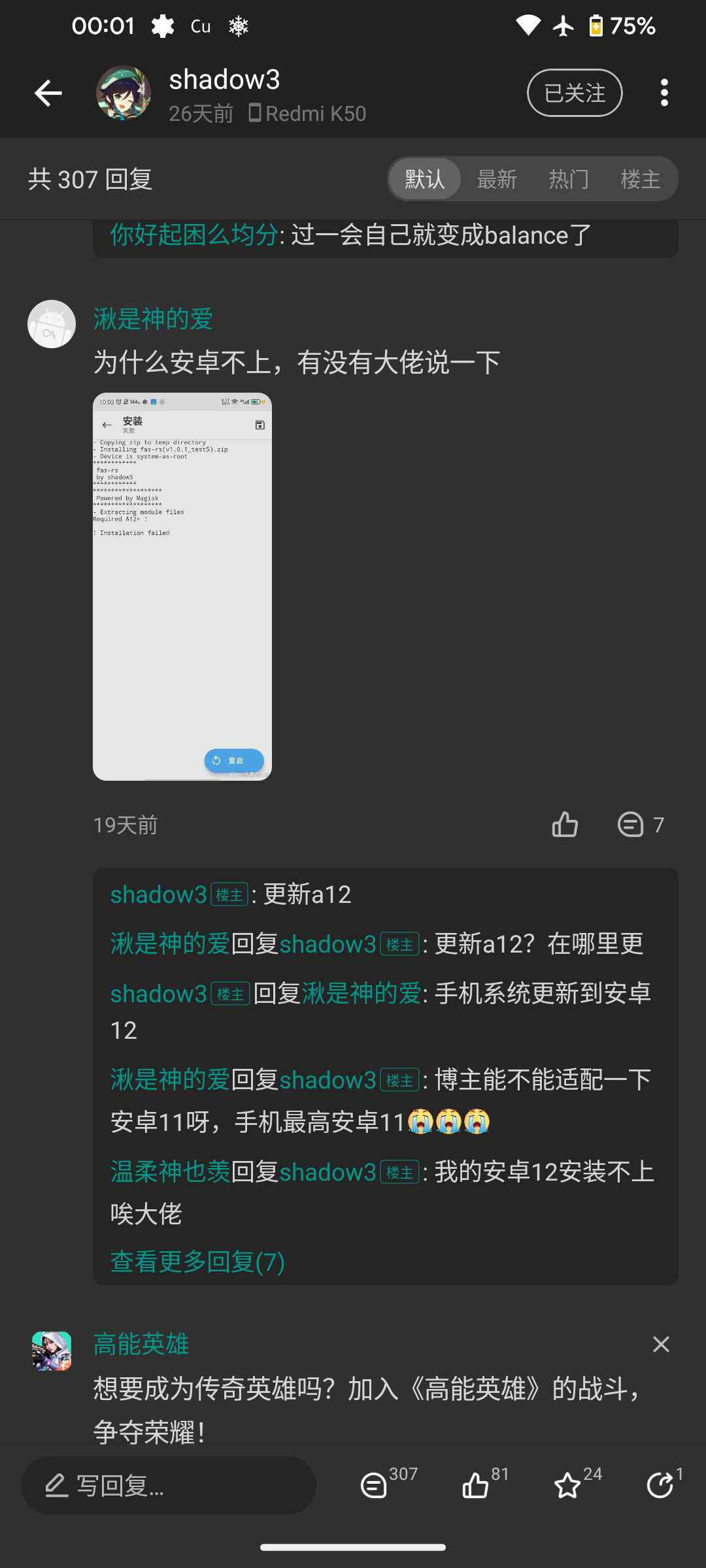Switch to the 热门 sort tab

(x=569, y=179)
